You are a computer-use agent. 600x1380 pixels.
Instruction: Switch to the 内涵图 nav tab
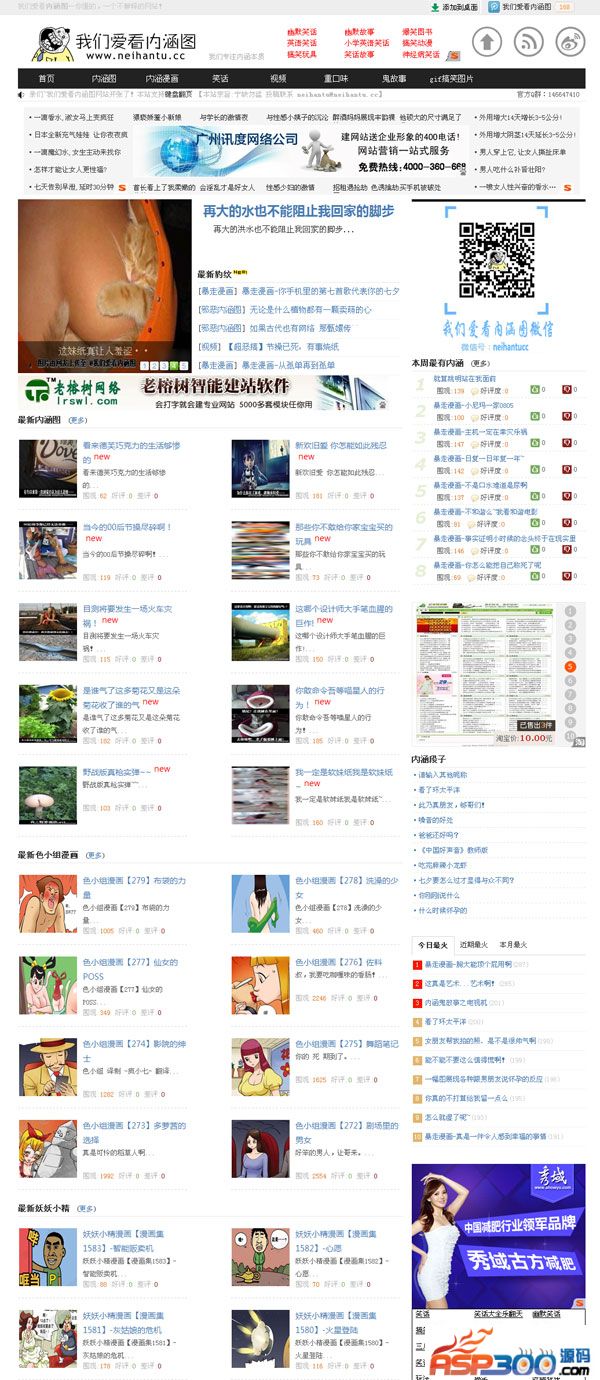click(x=104, y=78)
